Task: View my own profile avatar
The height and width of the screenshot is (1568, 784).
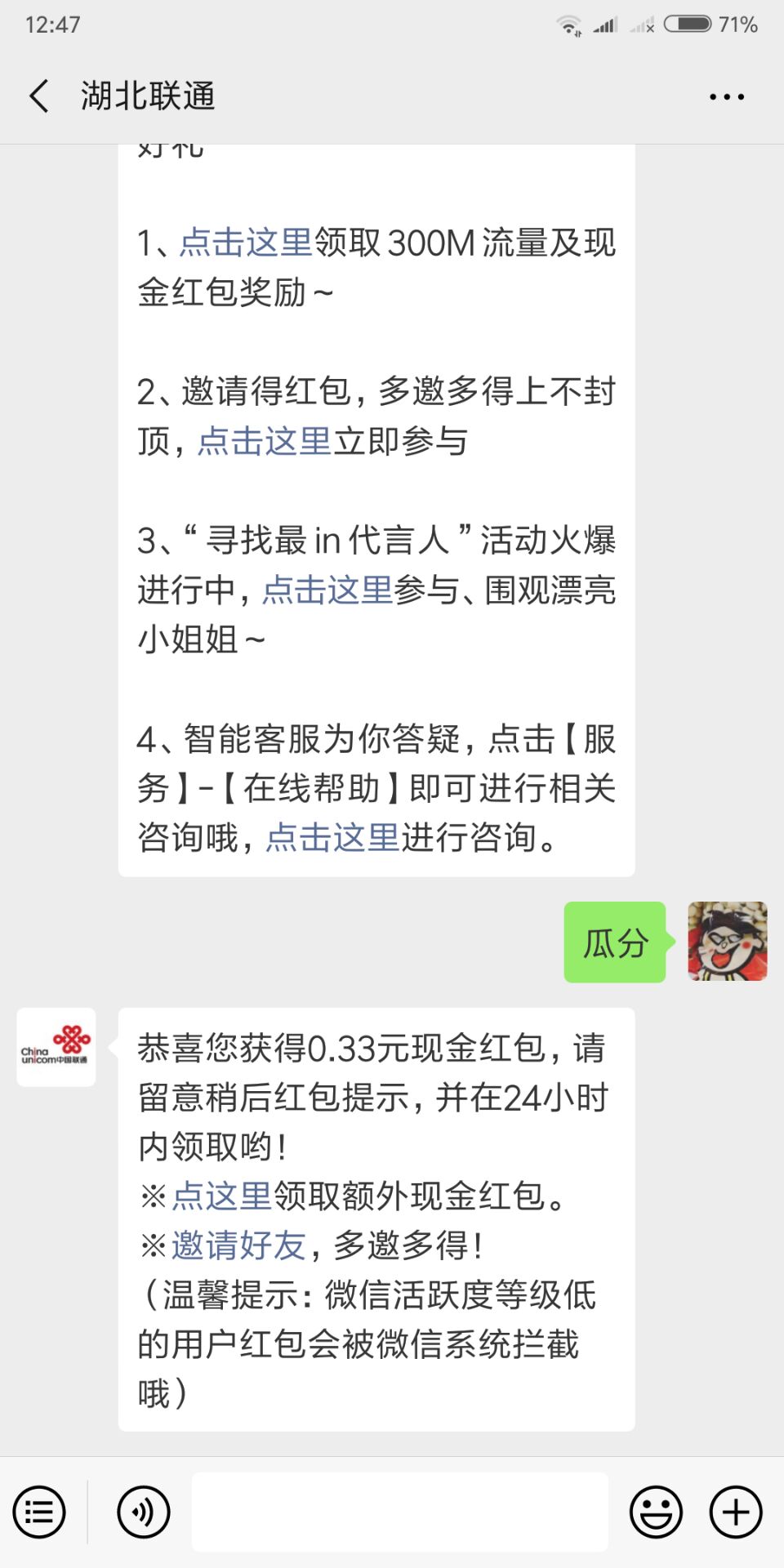Action: click(x=727, y=941)
